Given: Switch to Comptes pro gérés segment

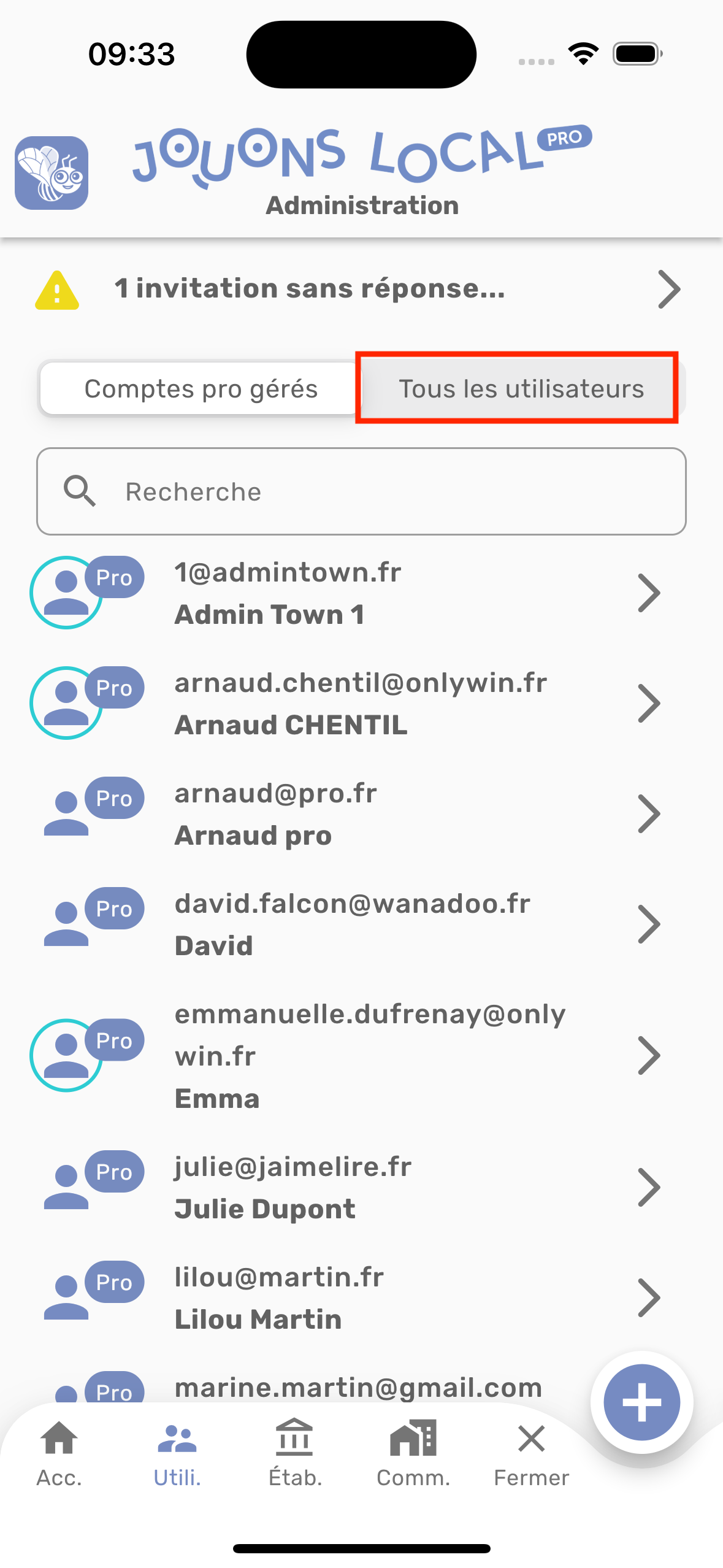Looking at the screenshot, I should click(x=201, y=389).
